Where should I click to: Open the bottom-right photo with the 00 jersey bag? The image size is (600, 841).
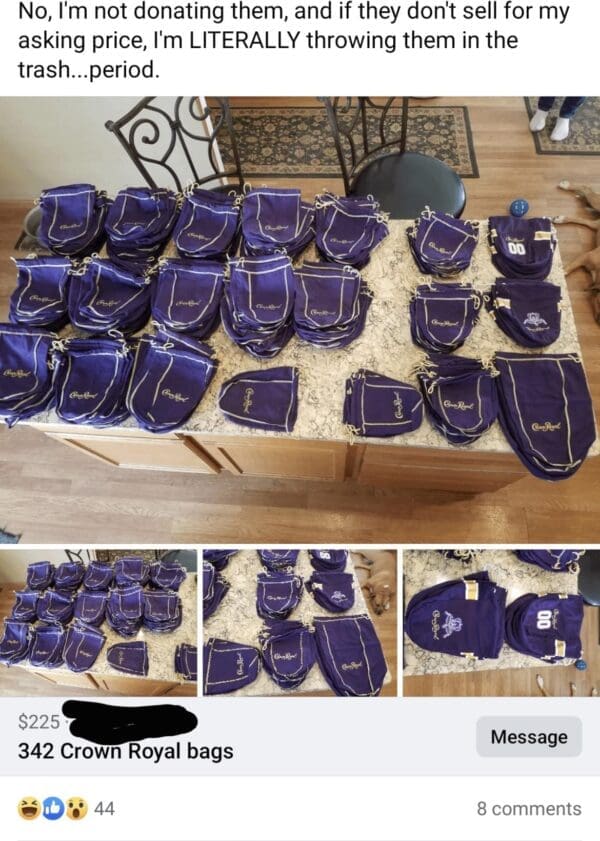[500, 622]
